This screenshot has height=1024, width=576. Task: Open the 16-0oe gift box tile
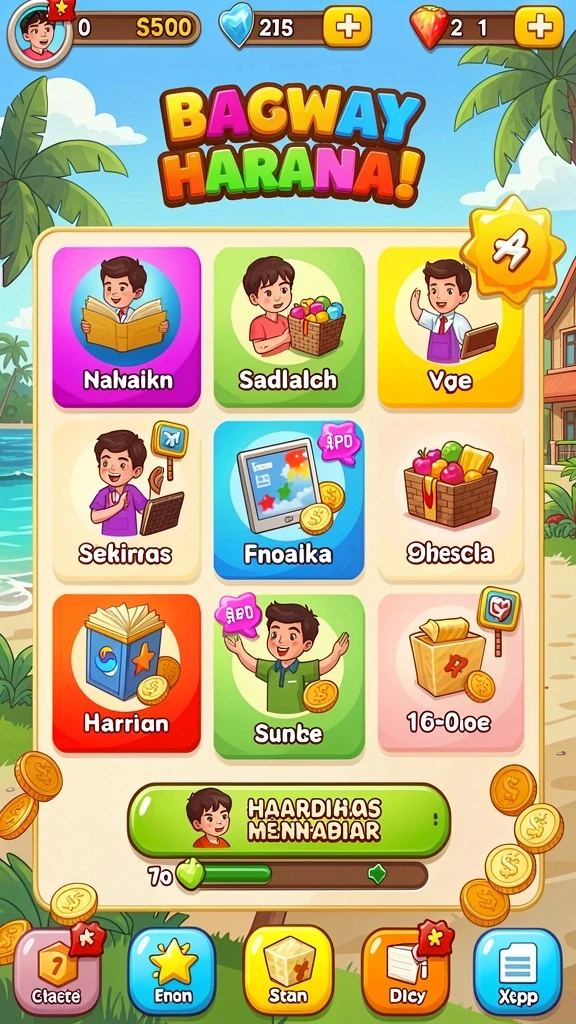451,673
